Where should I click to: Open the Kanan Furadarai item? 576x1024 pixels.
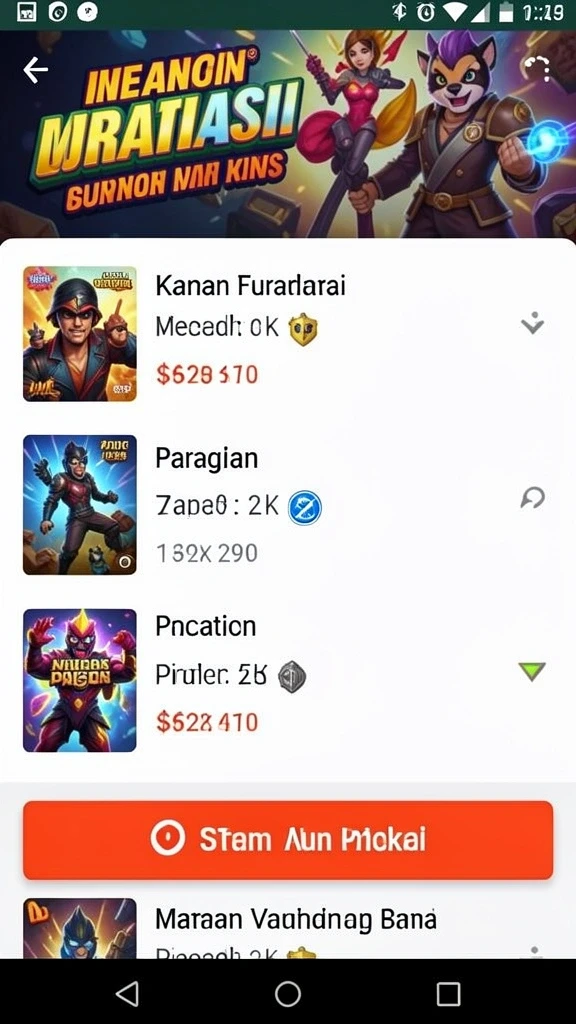(288, 334)
